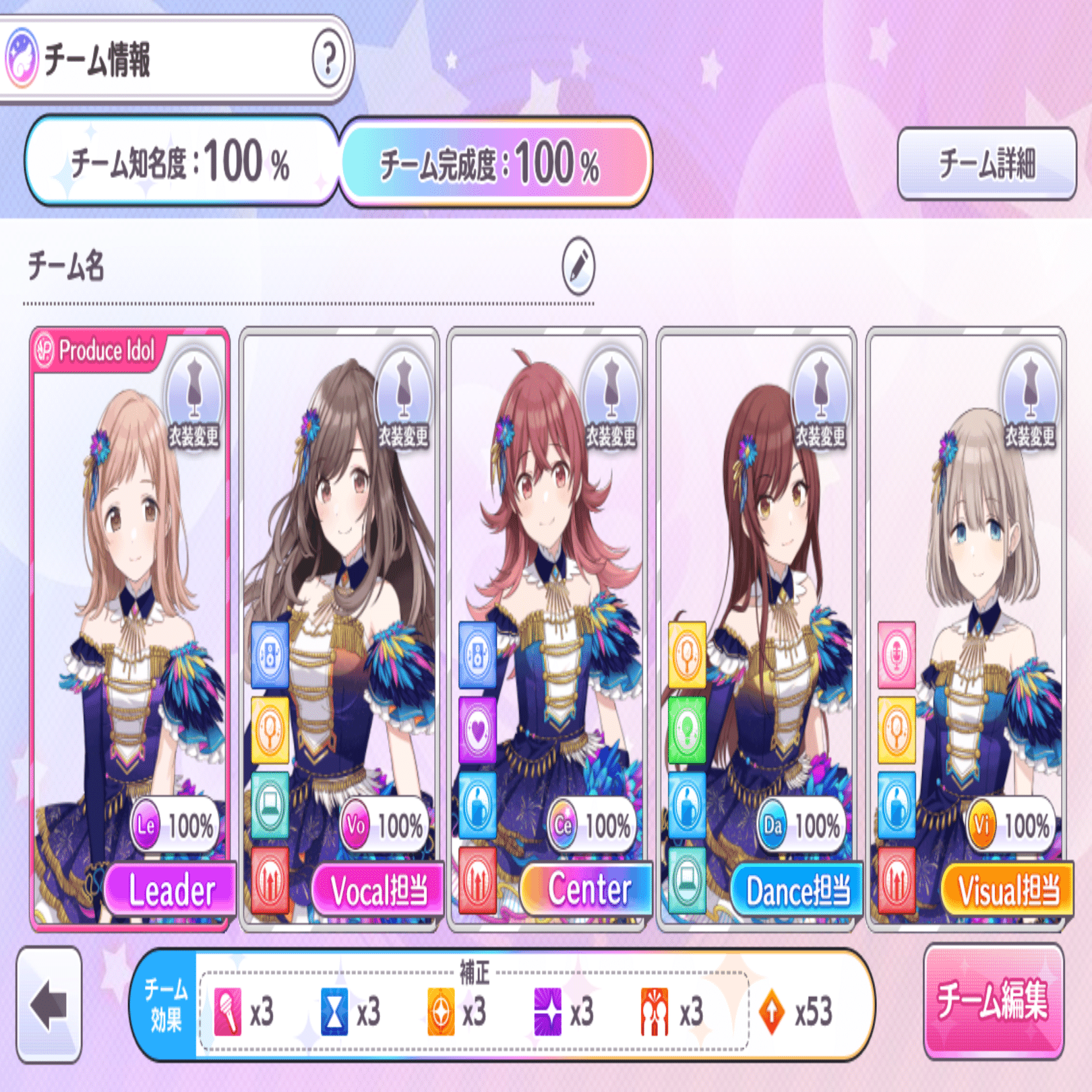This screenshot has height=1092, width=1092.
Task: Open the team info help icon
Action: pyautogui.click(x=328, y=60)
